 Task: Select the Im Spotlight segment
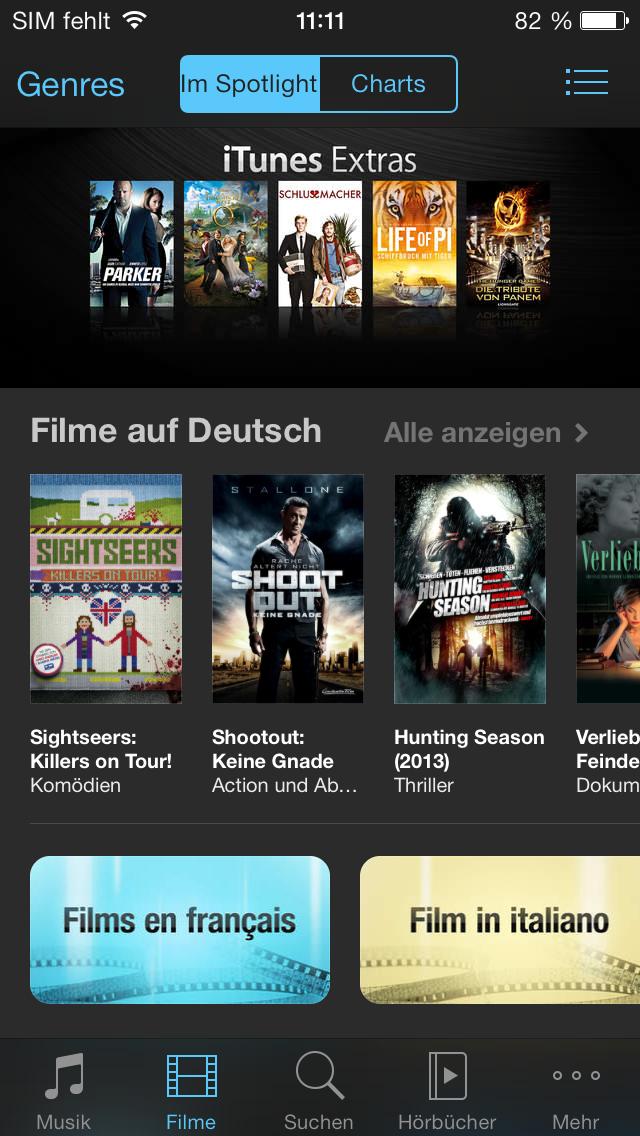click(x=249, y=84)
